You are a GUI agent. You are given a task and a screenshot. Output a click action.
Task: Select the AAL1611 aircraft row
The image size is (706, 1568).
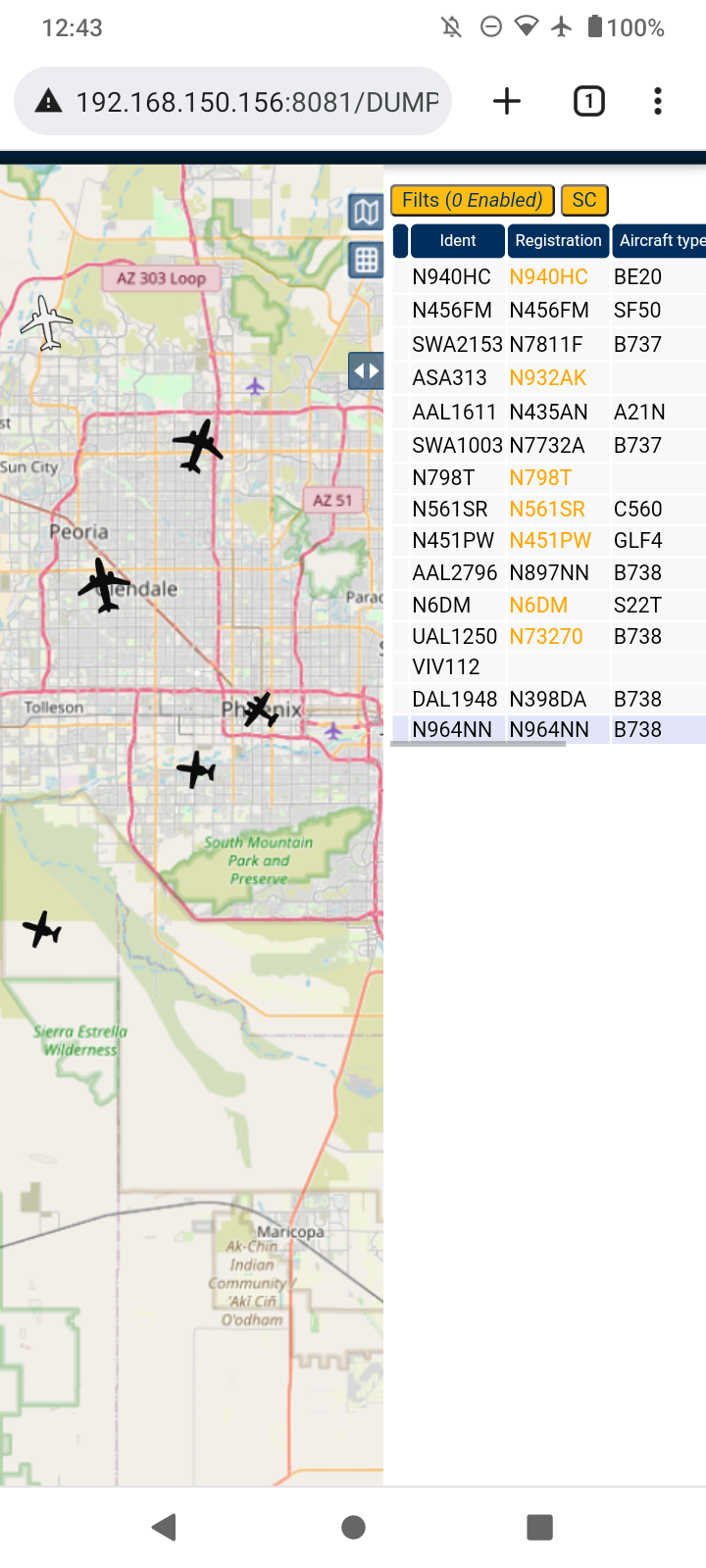549,412
